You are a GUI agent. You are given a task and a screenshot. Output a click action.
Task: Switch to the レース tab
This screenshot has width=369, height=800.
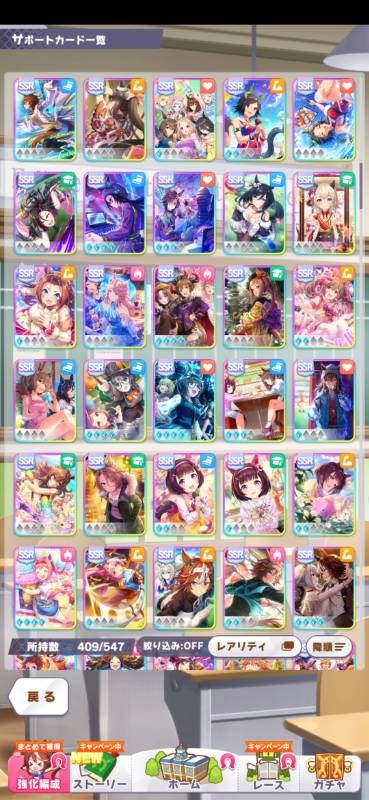click(x=268, y=772)
